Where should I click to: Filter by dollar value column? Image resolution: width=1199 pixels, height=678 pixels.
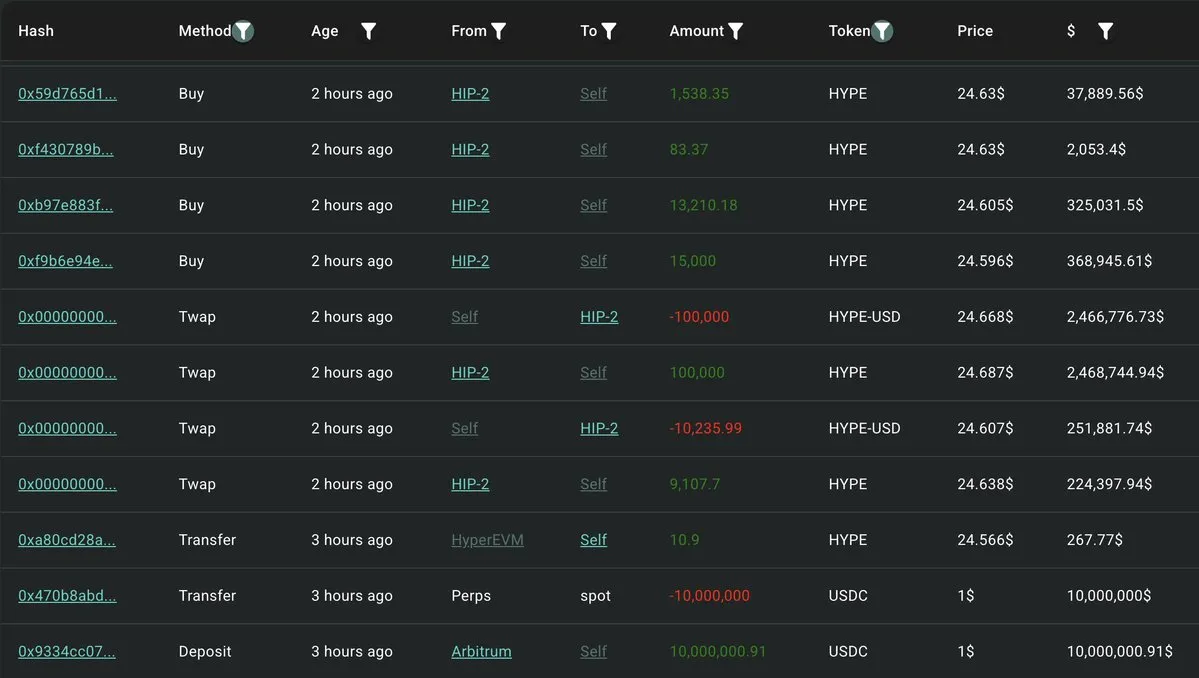[1105, 31]
